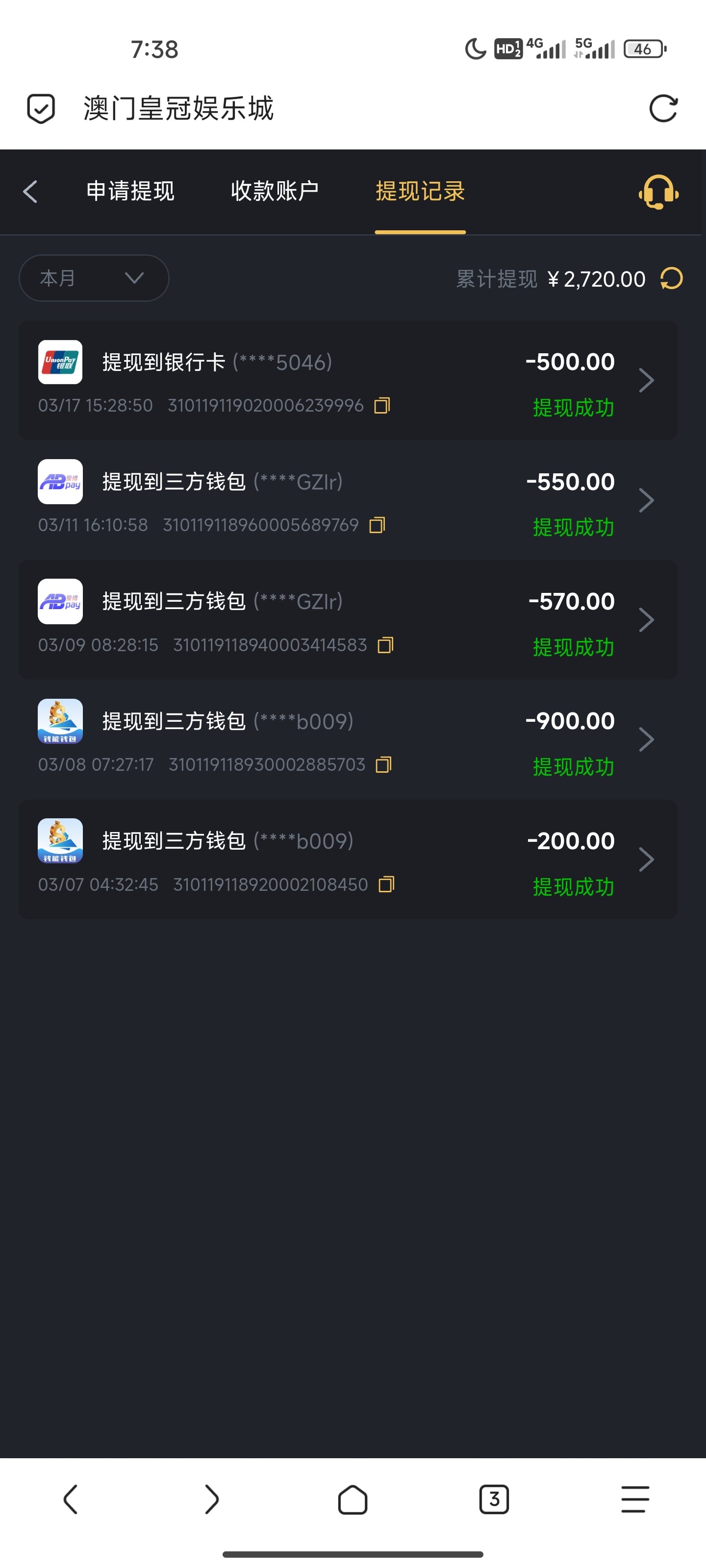
Task: Reload the page with the browser refresh icon
Action: click(x=663, y=109)
